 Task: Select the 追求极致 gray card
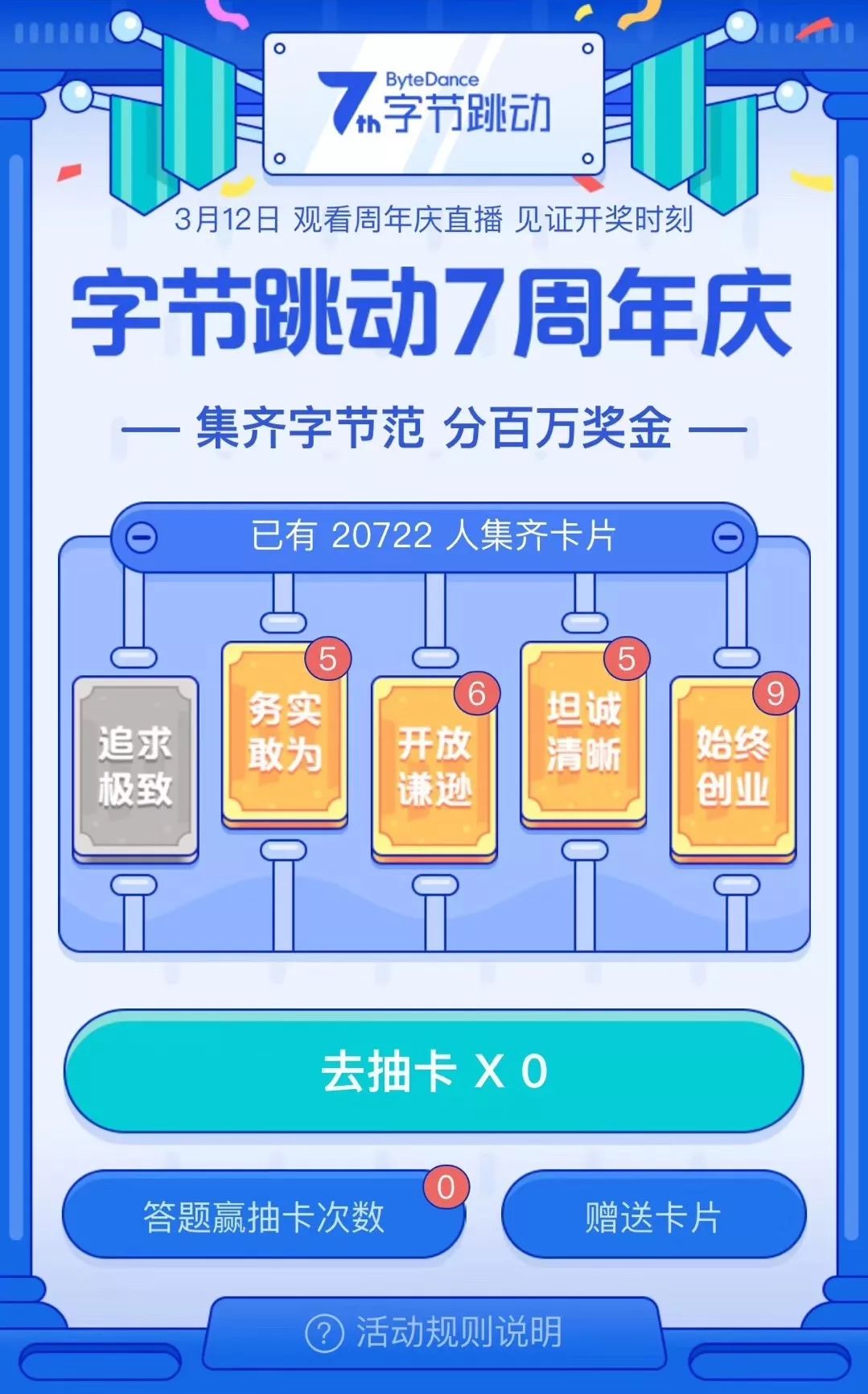click(x=135, y=766)
